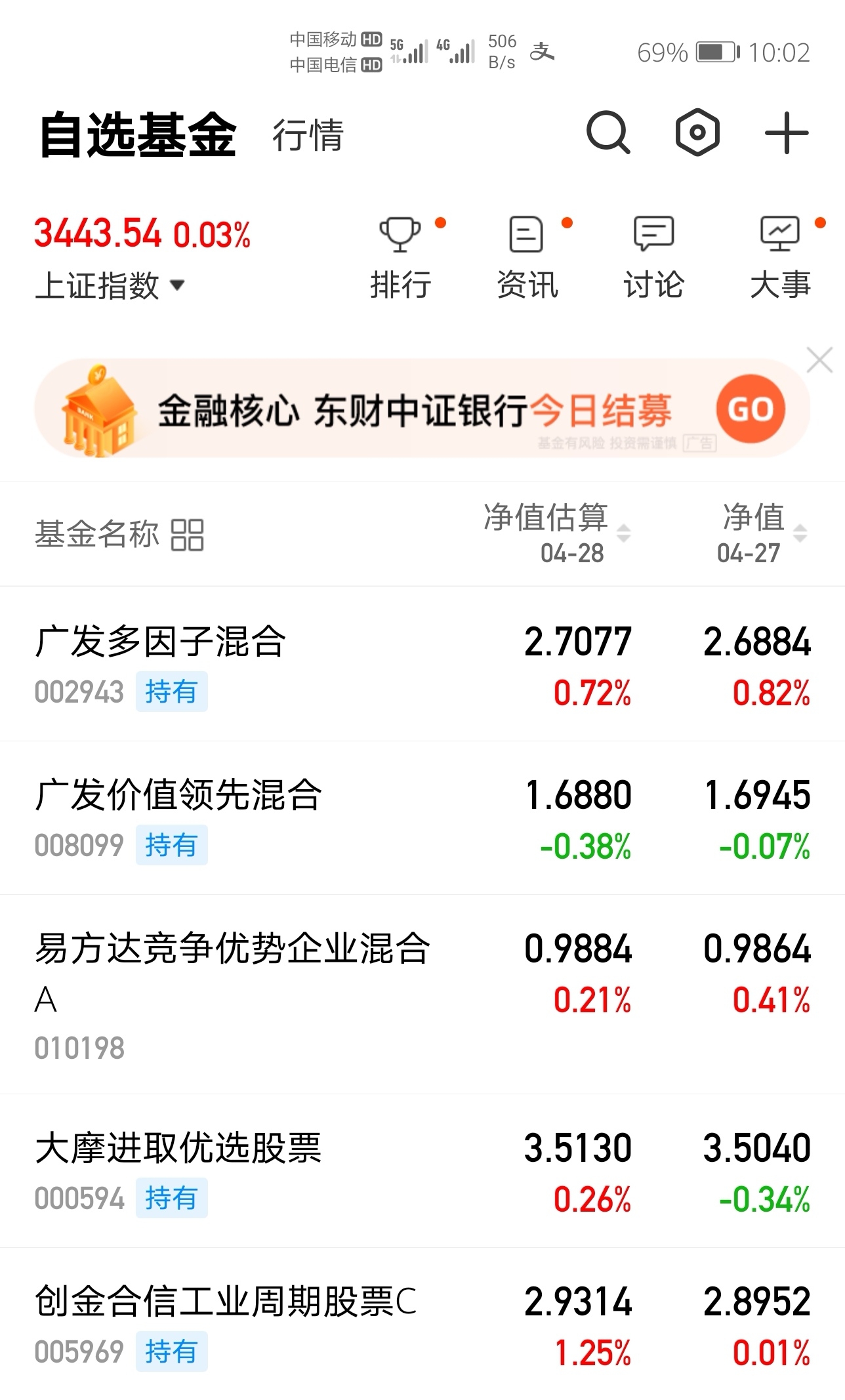Viewport: 845px width, 1400px height.
Task: Sort by 净值 04-27 column arrows
Action: tap(799, 534)
